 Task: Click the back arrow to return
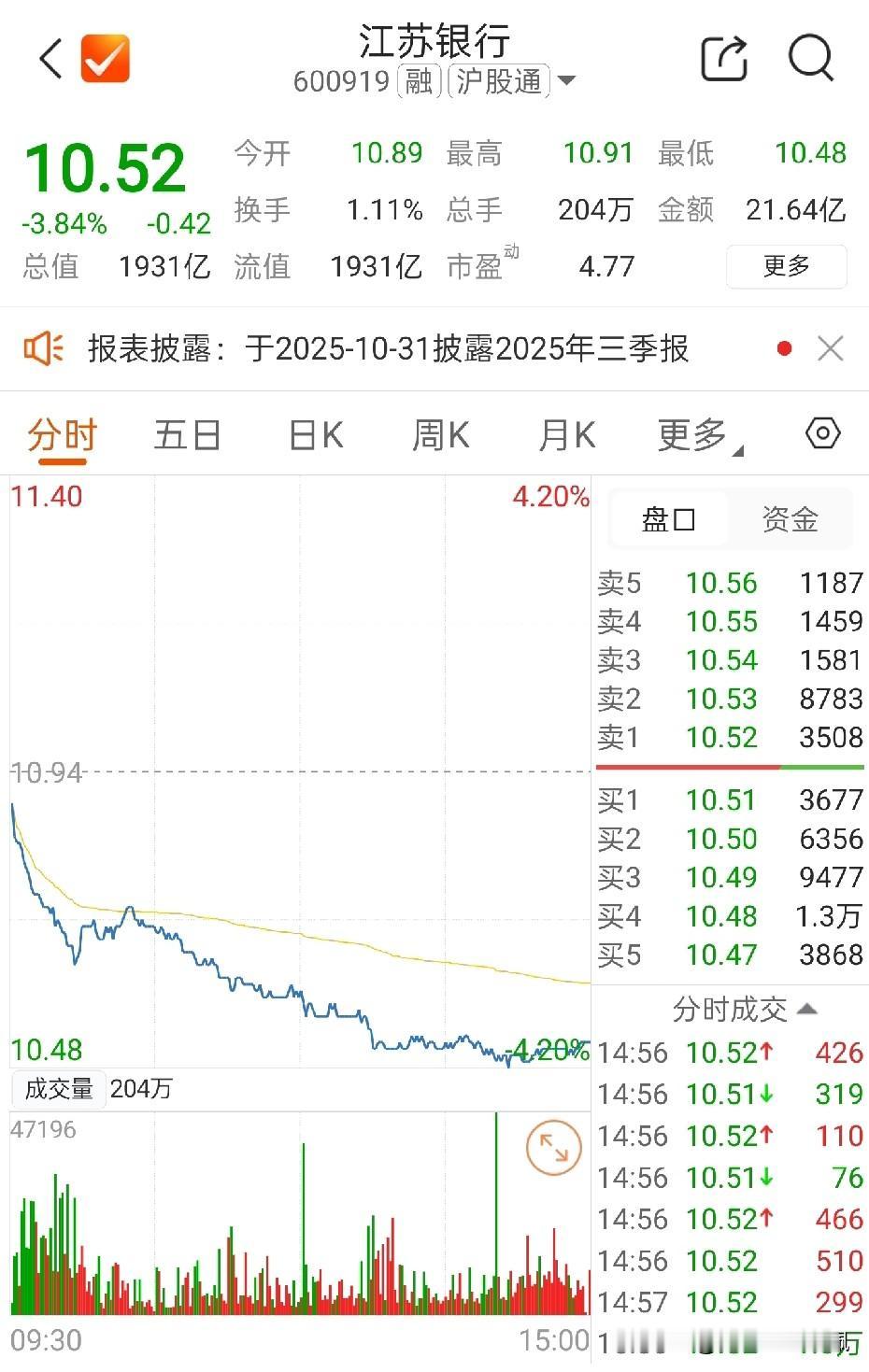(49, 58)
